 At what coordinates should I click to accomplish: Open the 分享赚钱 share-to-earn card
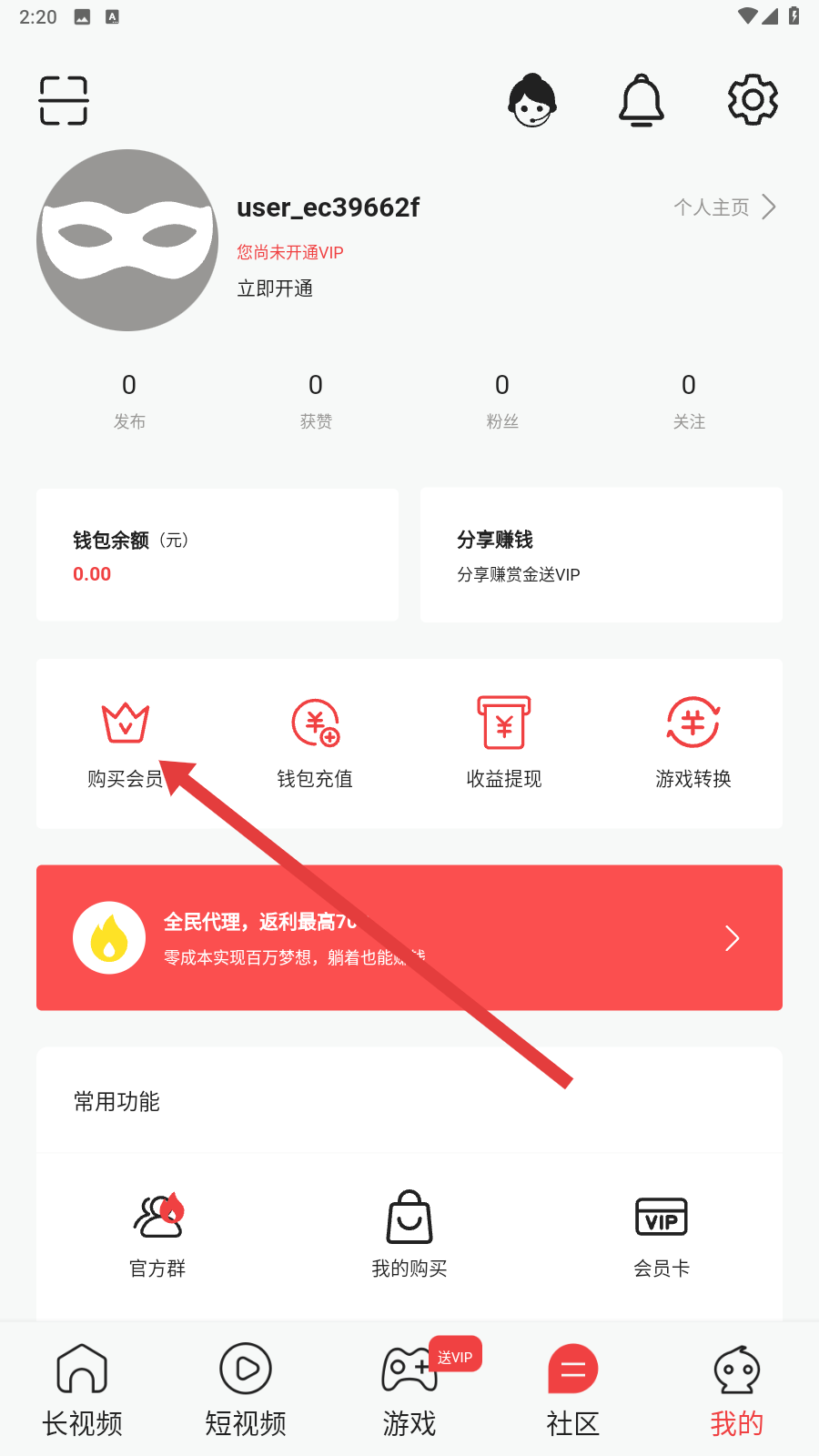(601, 555)
